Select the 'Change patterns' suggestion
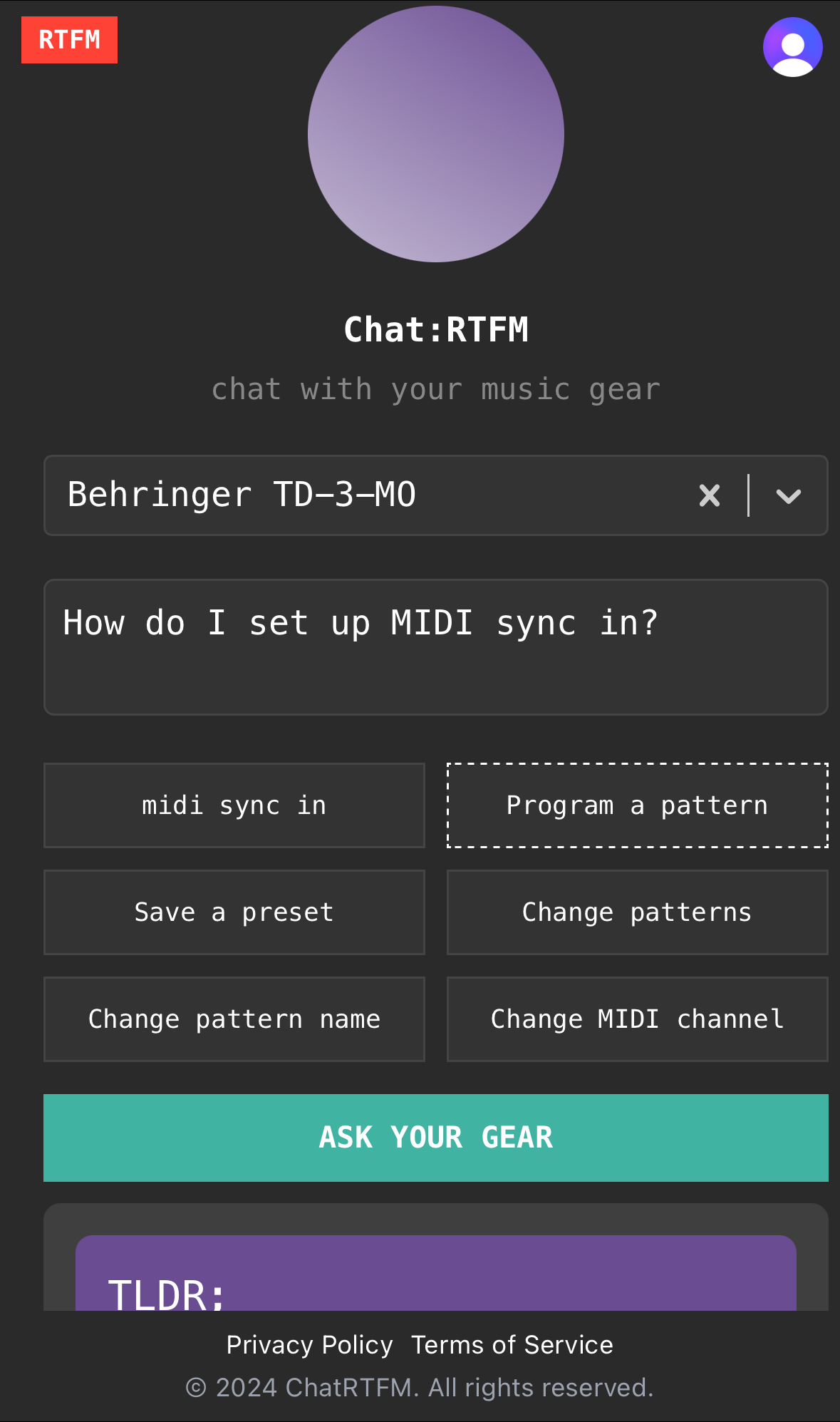 (x=638, y=912)
